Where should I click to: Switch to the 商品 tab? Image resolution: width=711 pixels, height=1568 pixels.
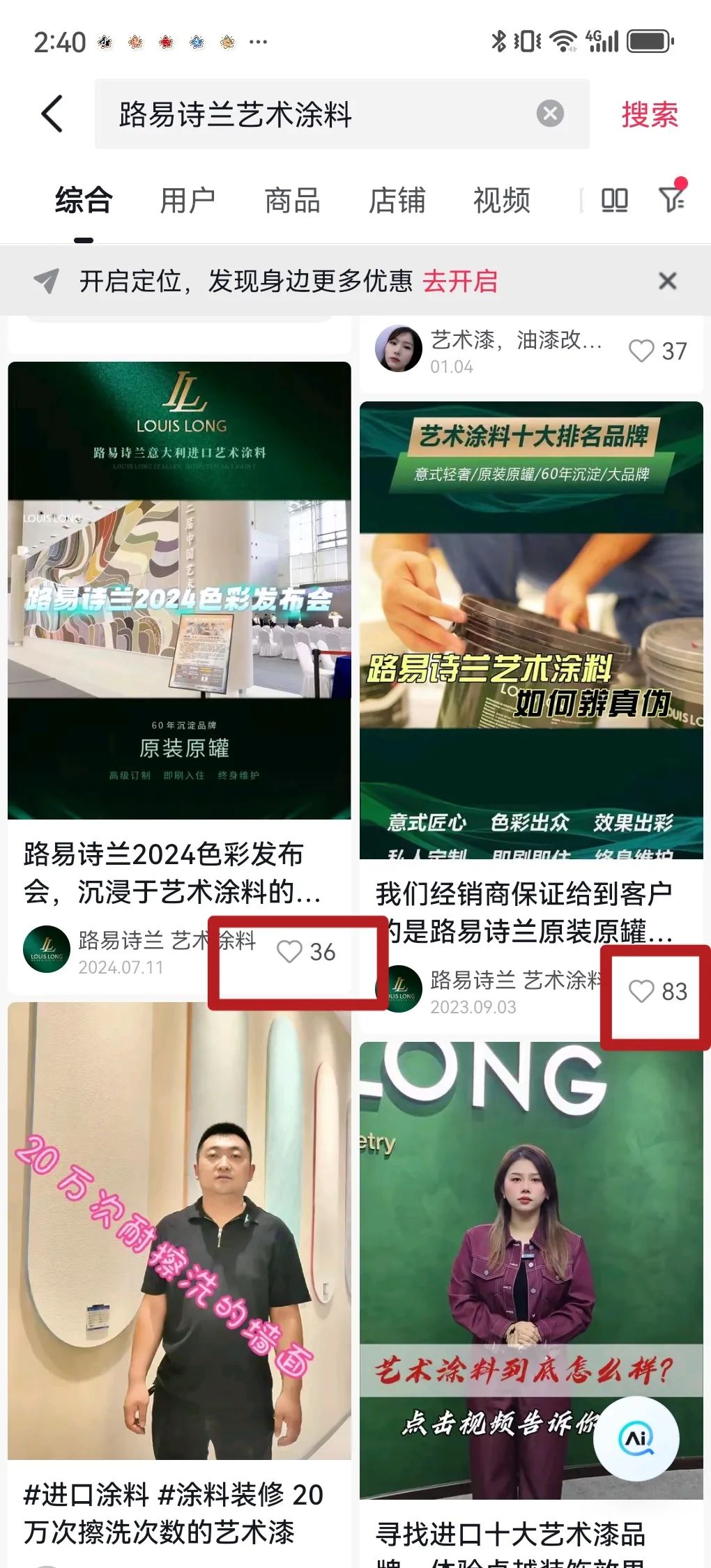click(292, 201)
